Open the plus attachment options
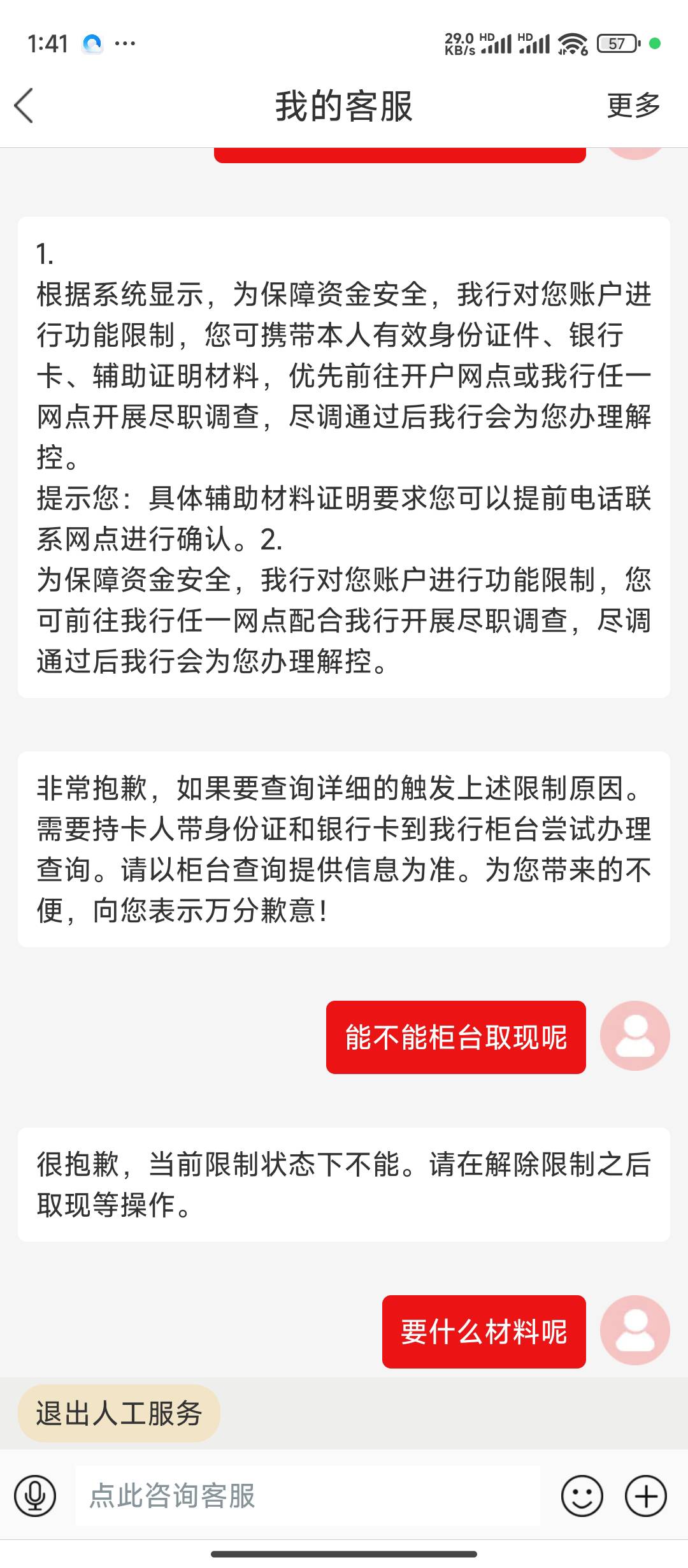 tap(645, 1495)
